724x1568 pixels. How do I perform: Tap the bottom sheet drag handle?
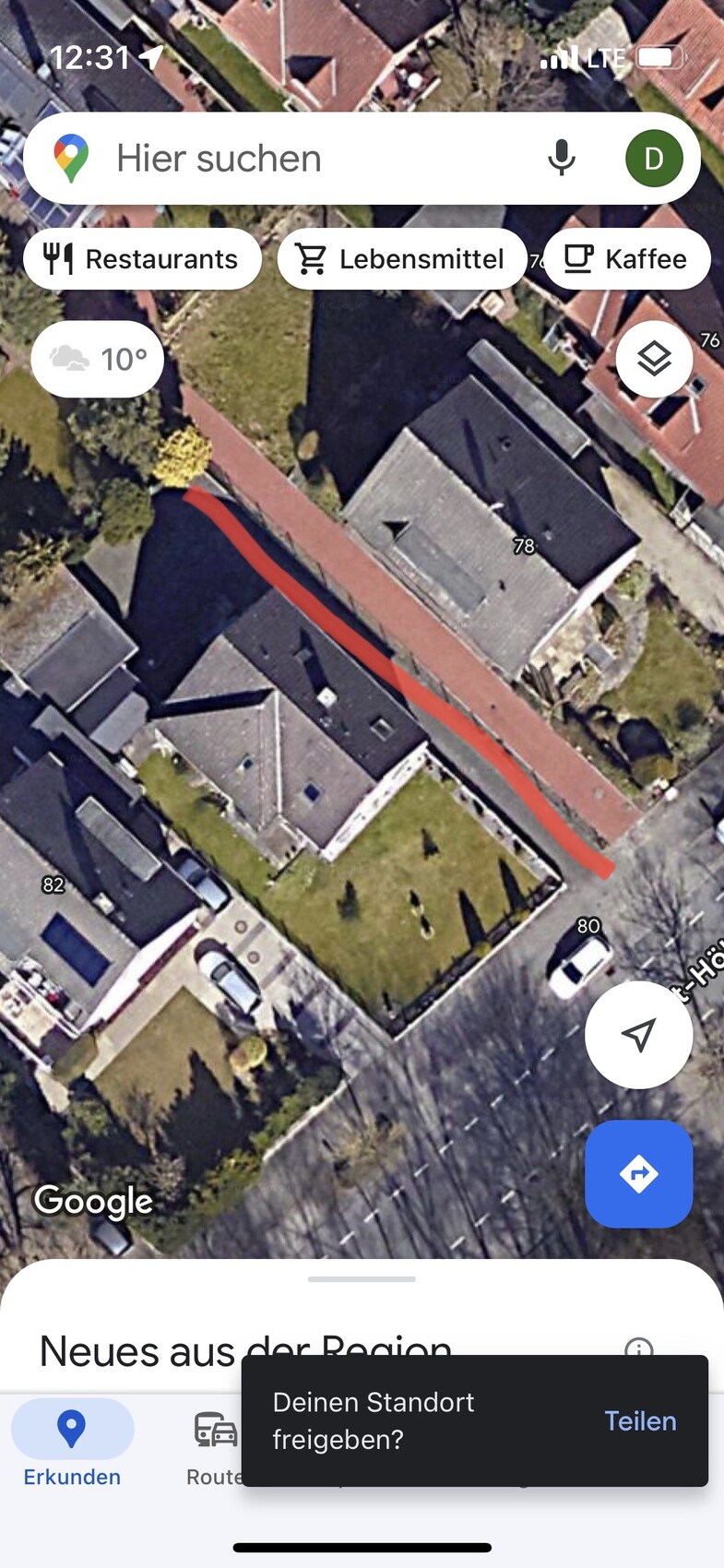[362, 1279]
